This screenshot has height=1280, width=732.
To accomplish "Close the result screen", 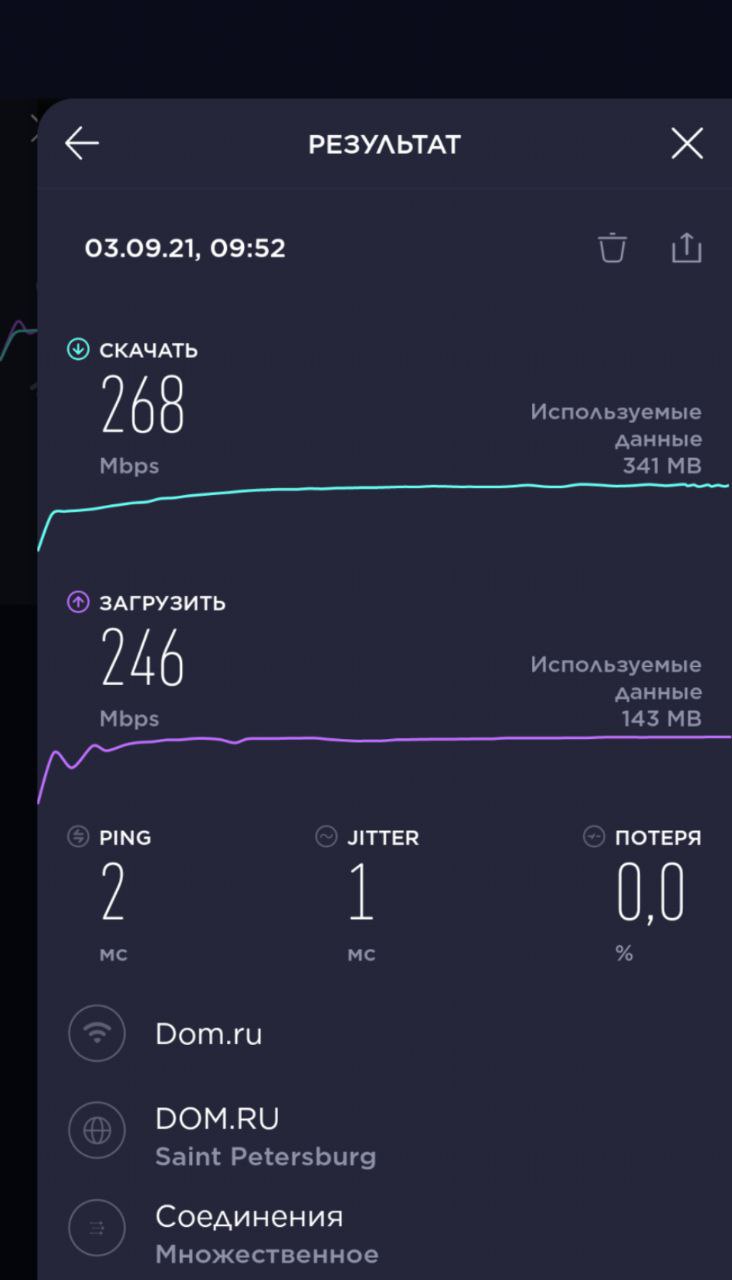I will [687, 144].
